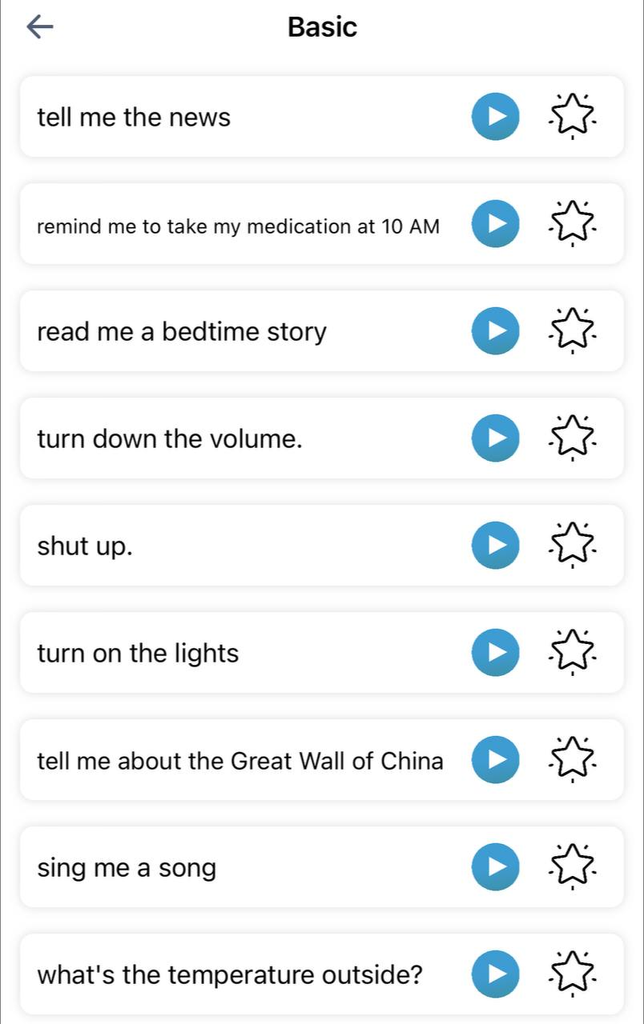The image size is (644, 1024).
Task: Play the temperature outside command
Action: click(x=495, y=973)
